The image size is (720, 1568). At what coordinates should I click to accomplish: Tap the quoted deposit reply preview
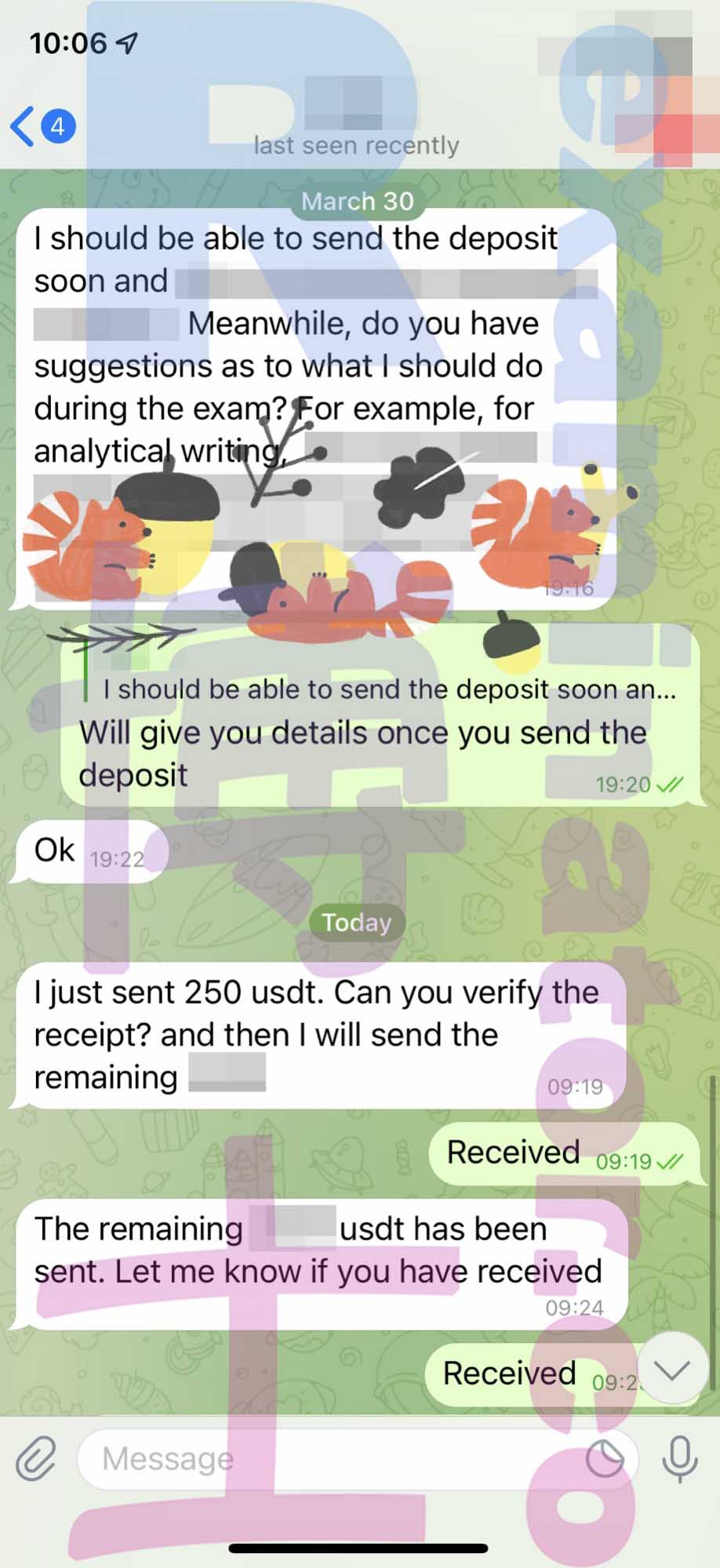pos(389,689)
